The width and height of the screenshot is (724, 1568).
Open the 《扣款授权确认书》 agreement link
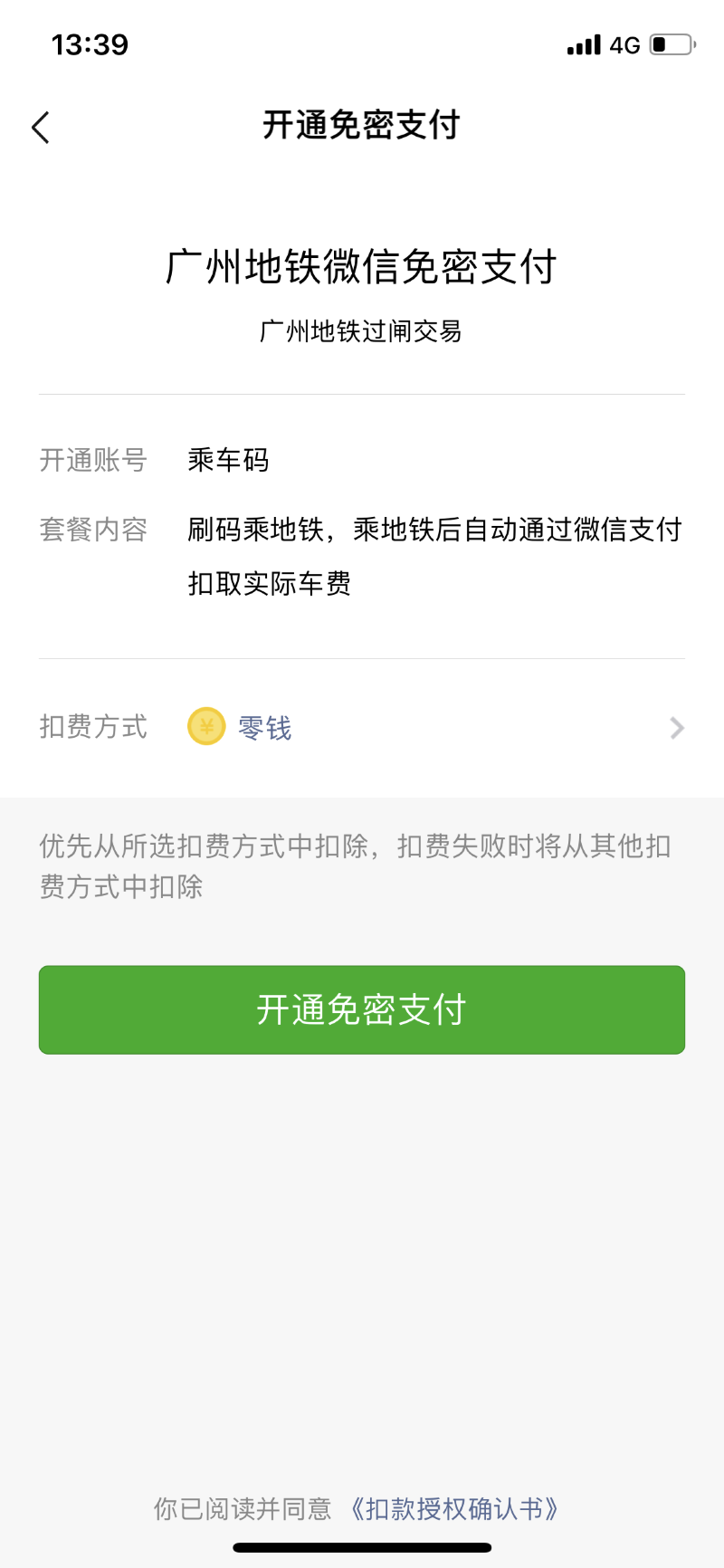[454, 1508]
